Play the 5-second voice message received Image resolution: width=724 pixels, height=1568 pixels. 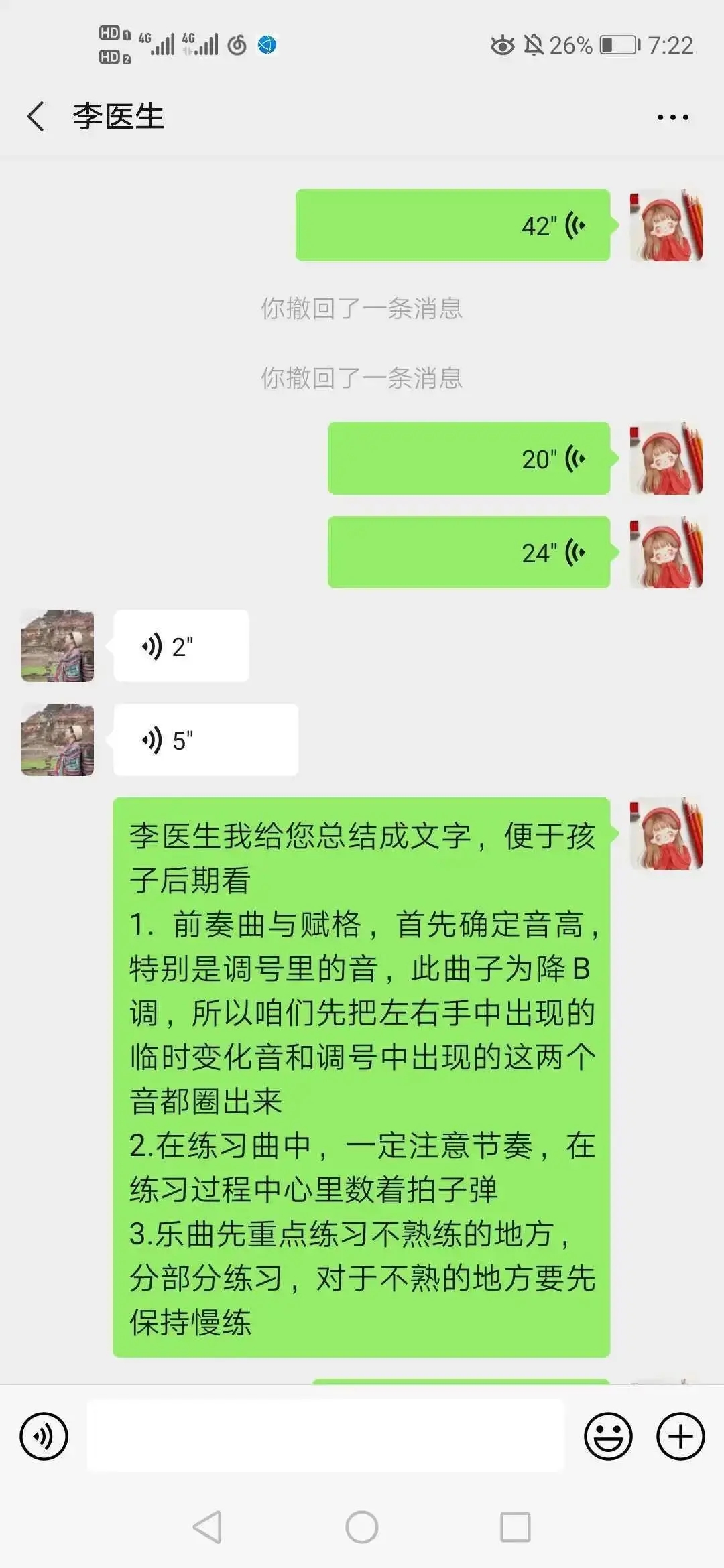point(205,740)
